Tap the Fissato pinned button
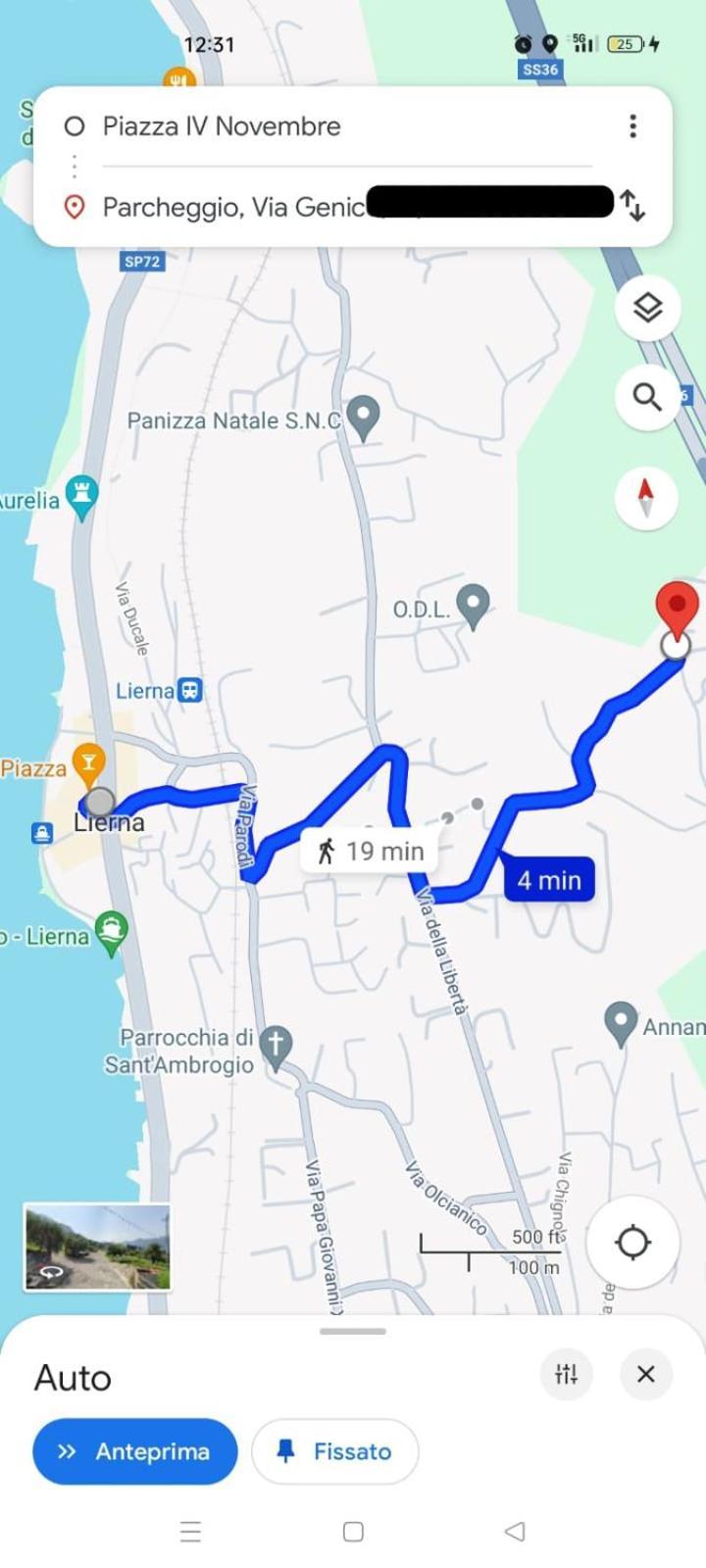 click(335, 1451)
